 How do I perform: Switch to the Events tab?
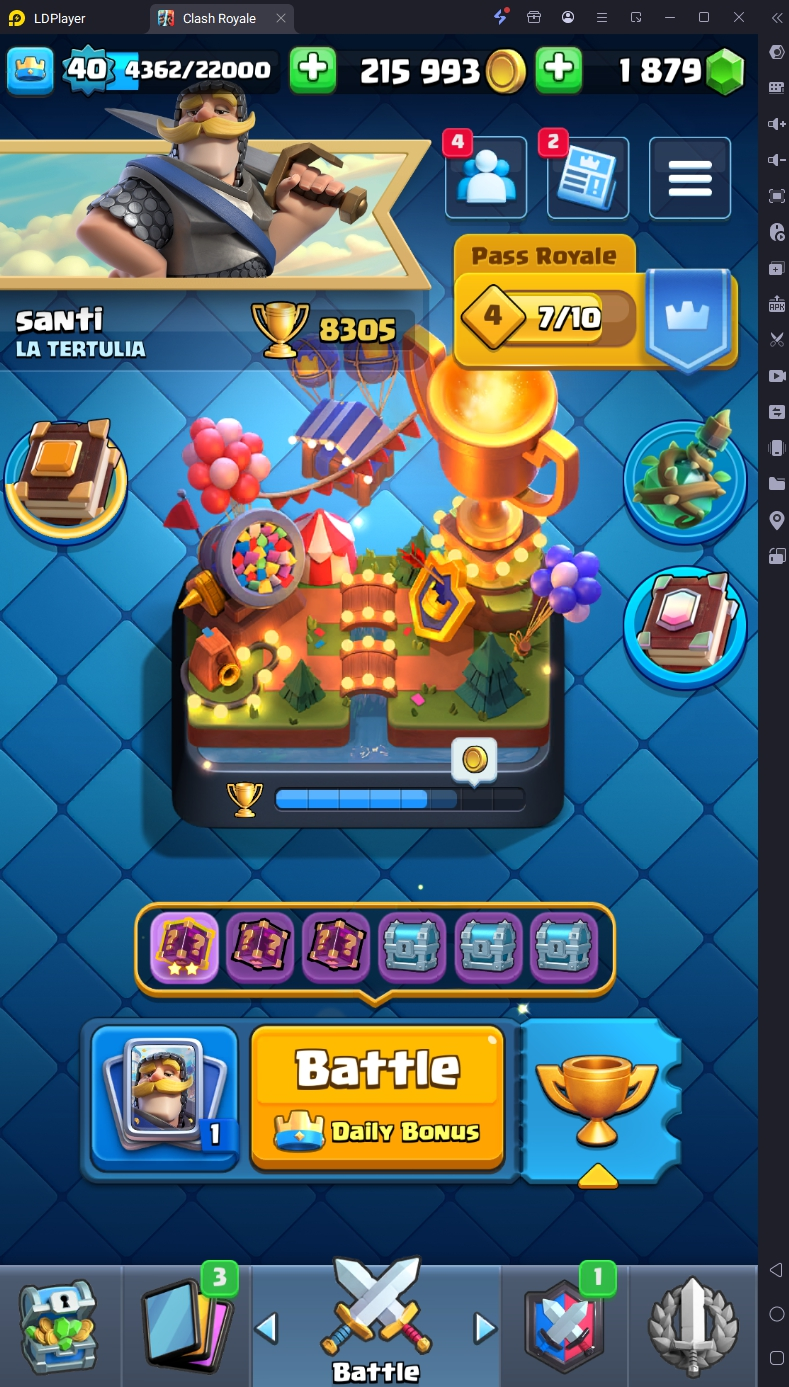point(693,1325)
